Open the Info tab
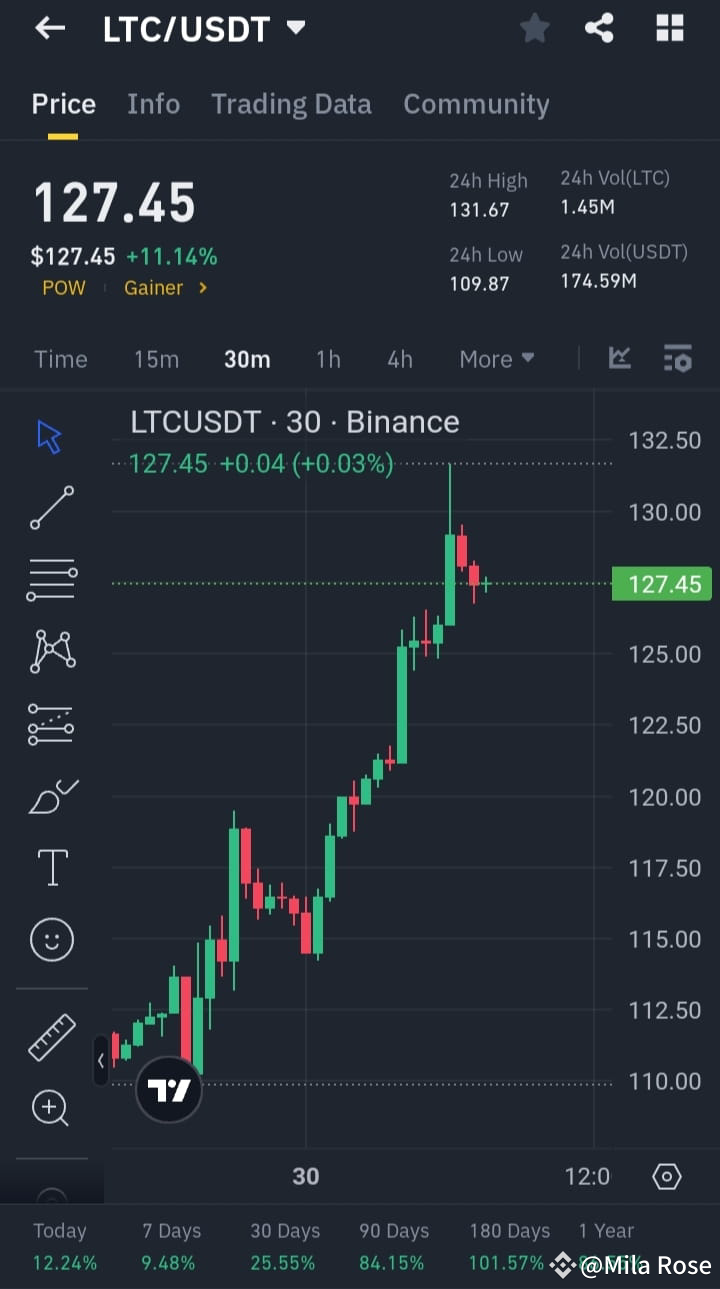The image size is (720, 1289). (153, 104)
